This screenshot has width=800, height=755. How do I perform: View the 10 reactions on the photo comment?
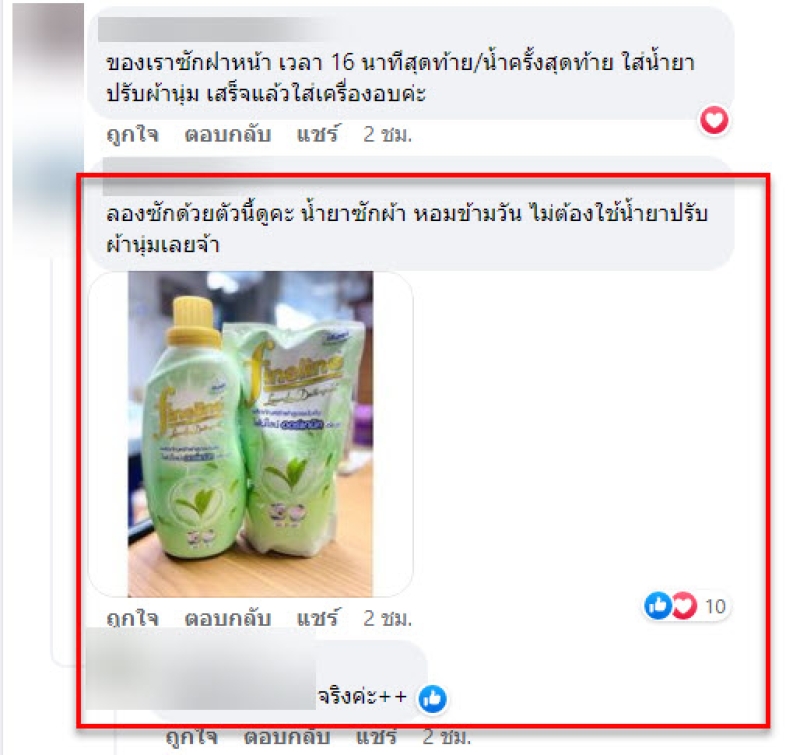click(x=686, y=605)
